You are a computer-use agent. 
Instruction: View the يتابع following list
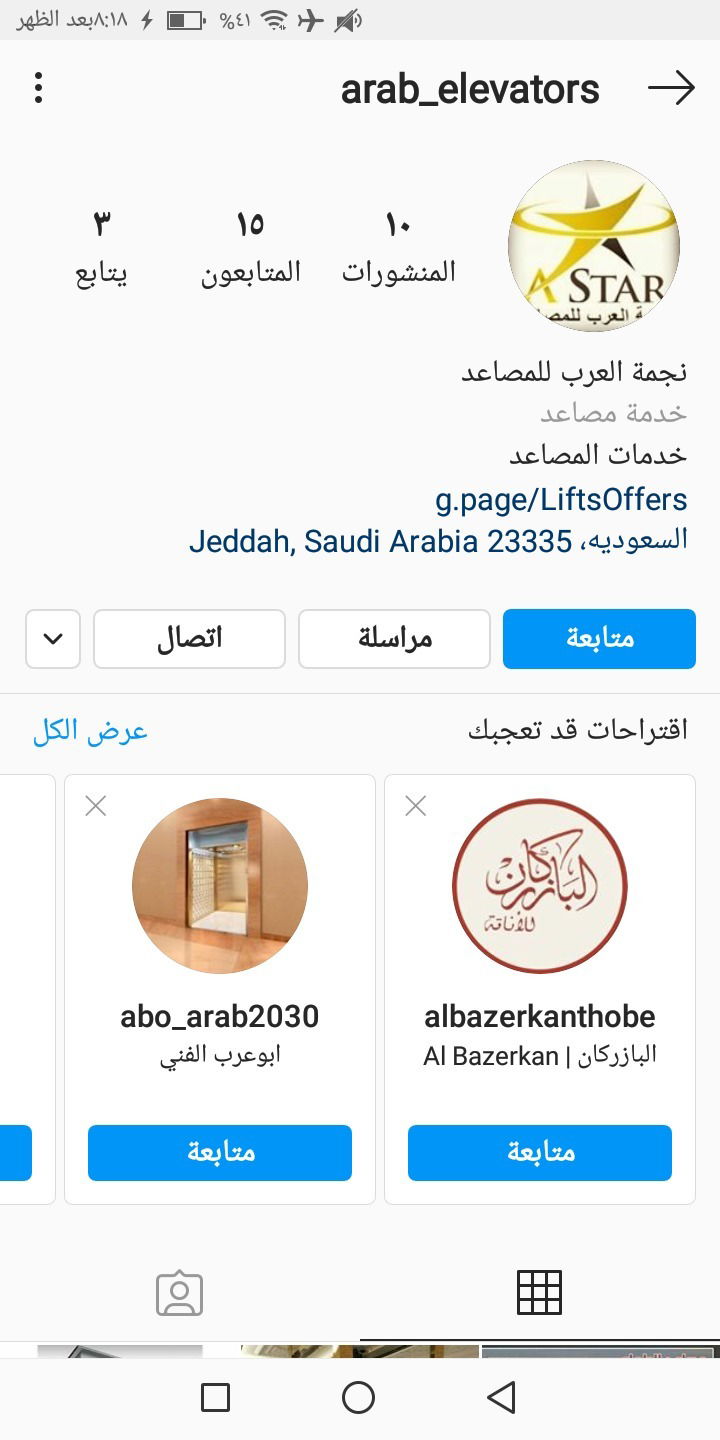coord(101,247)
